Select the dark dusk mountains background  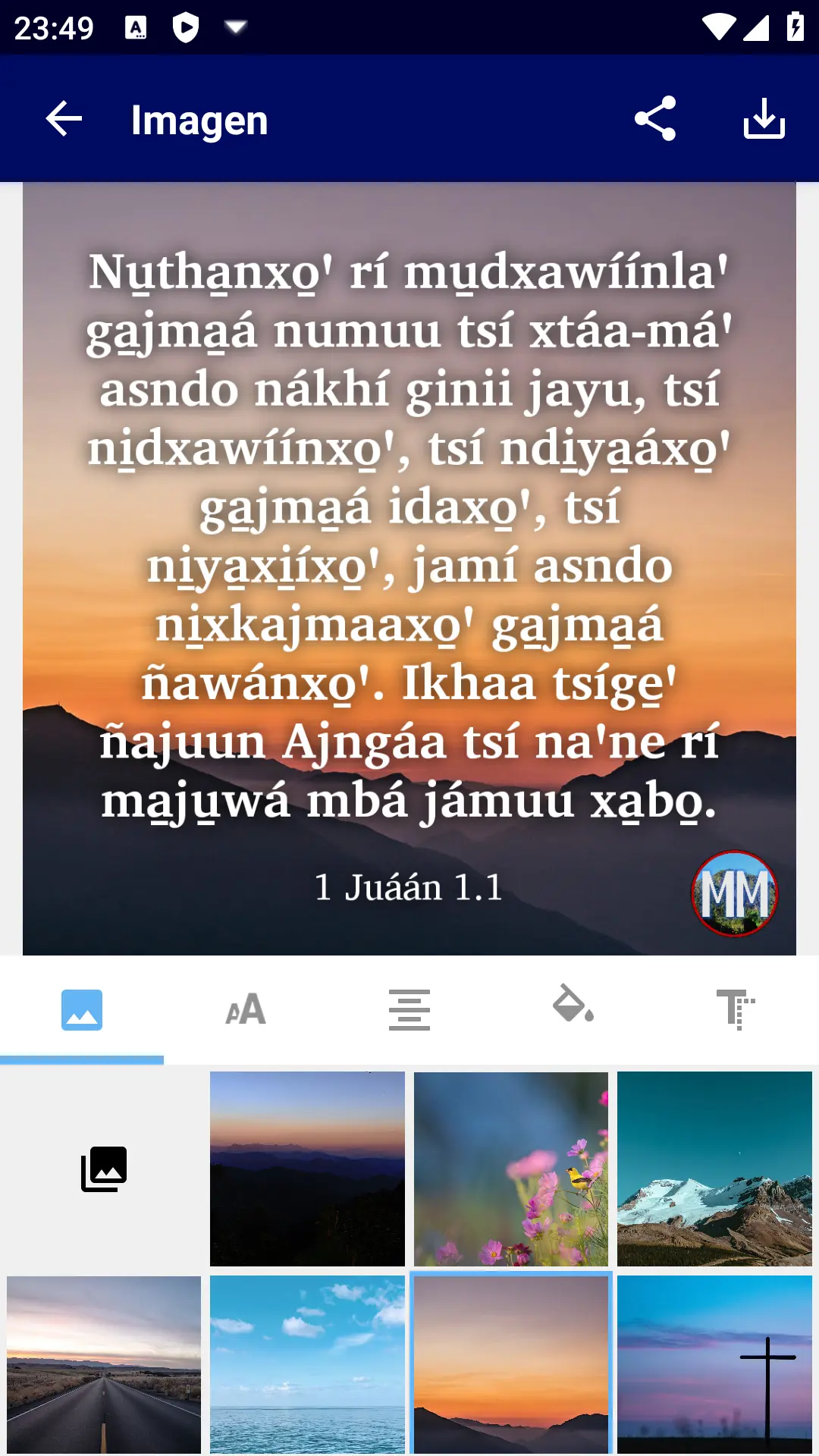[x=307, y=1169]
